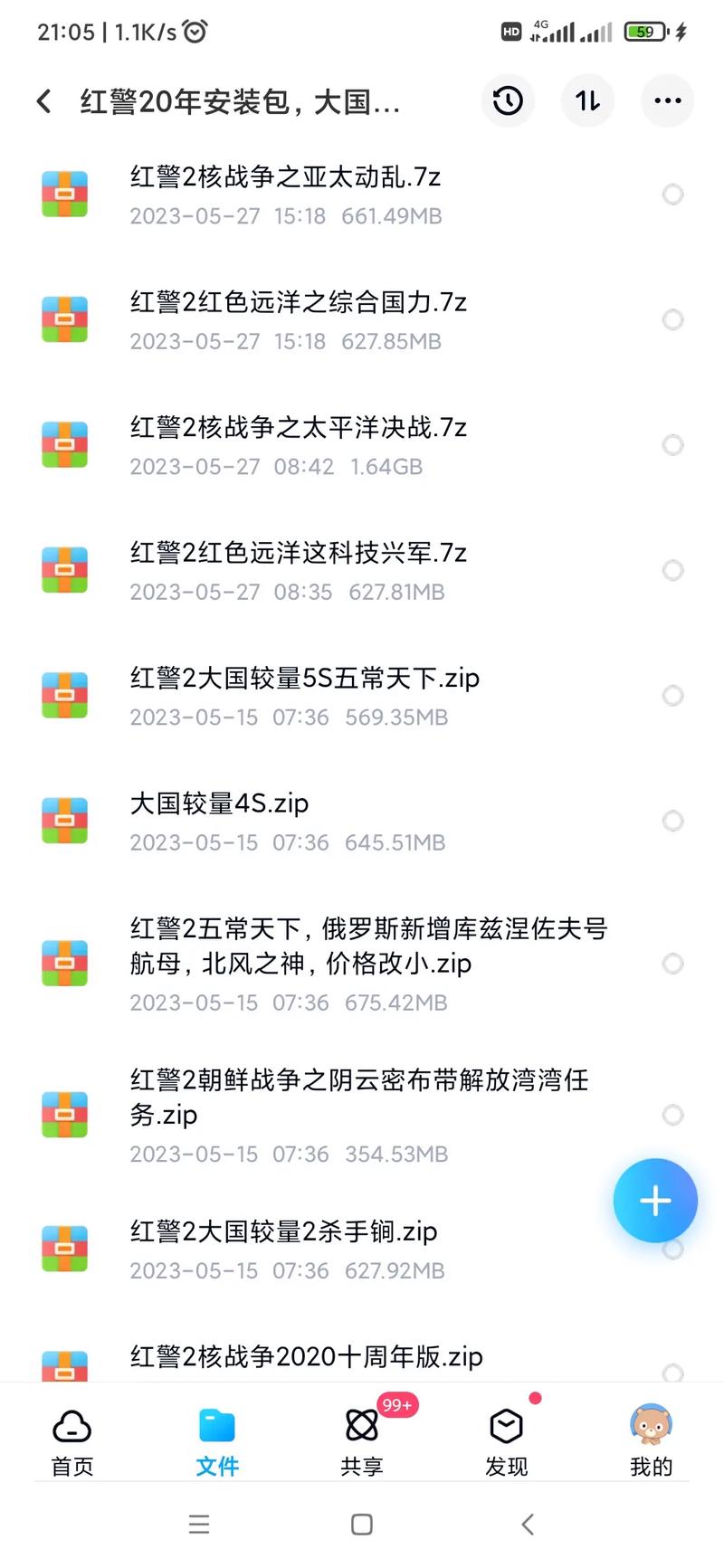
Task: Tap the Android recent apps button
Action: click(199, 1524)
